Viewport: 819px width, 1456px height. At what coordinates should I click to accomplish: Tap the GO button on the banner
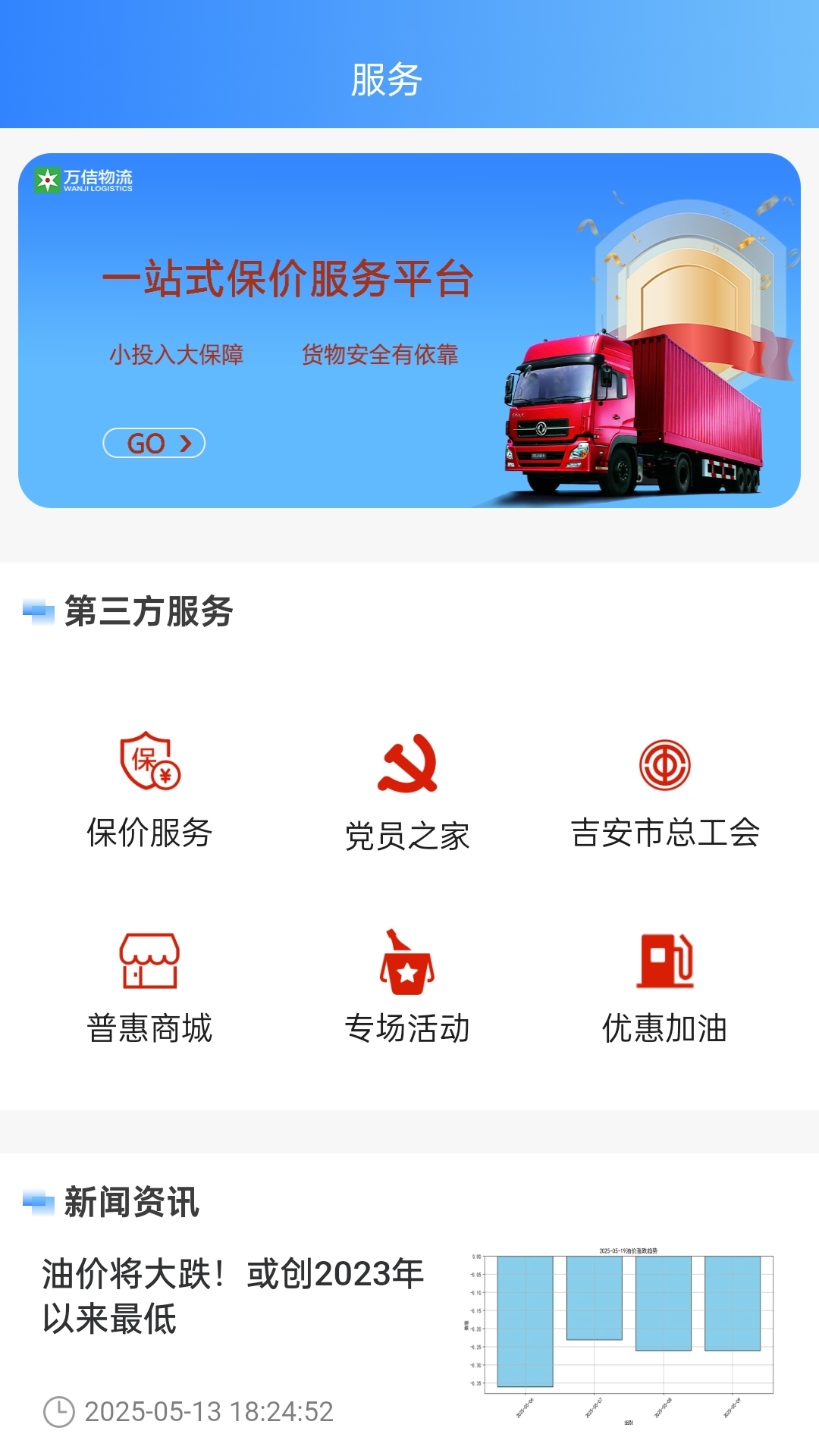point(154,444)
